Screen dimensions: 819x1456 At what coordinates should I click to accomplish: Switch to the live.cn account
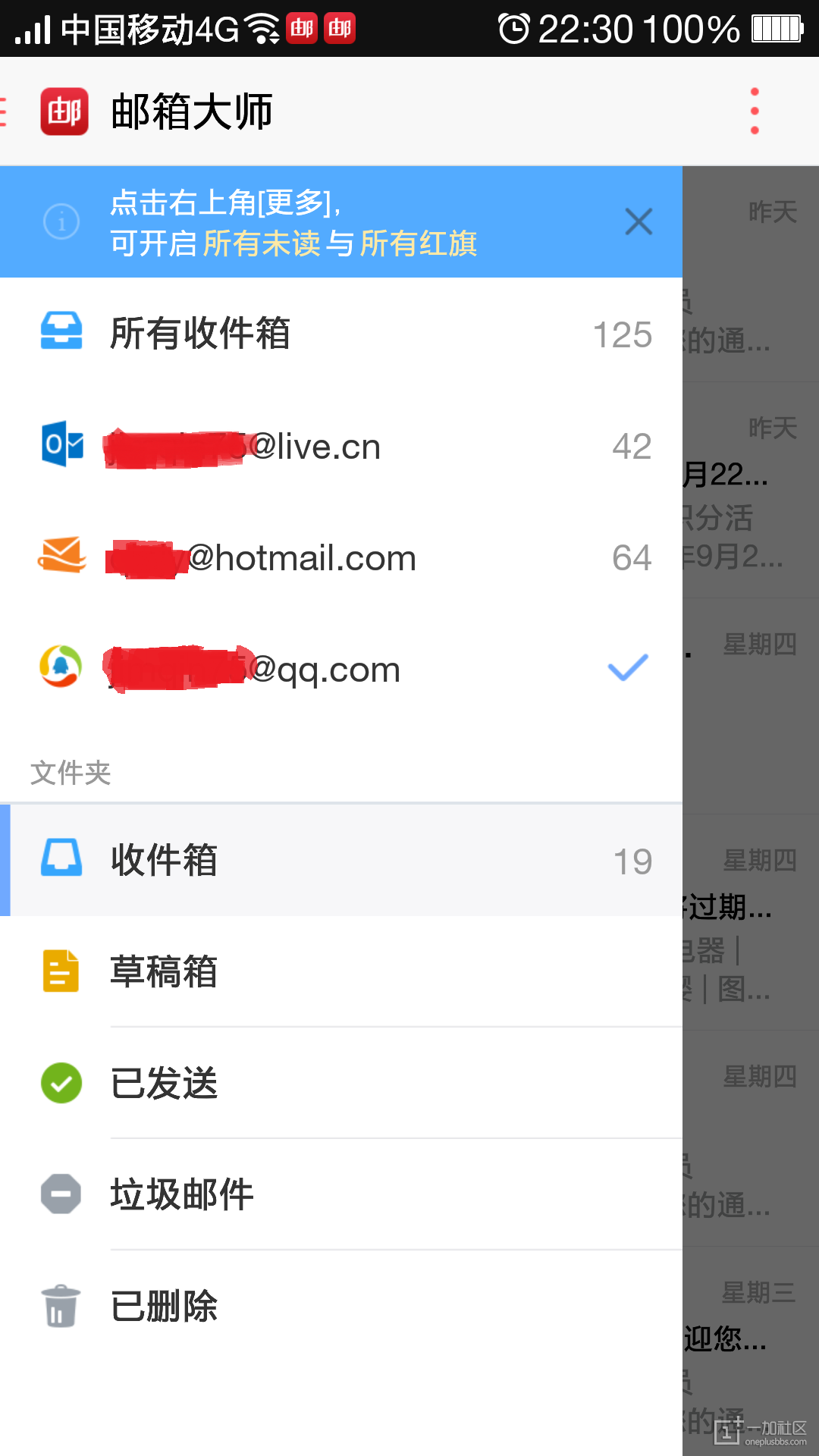(x=303, y=446)
